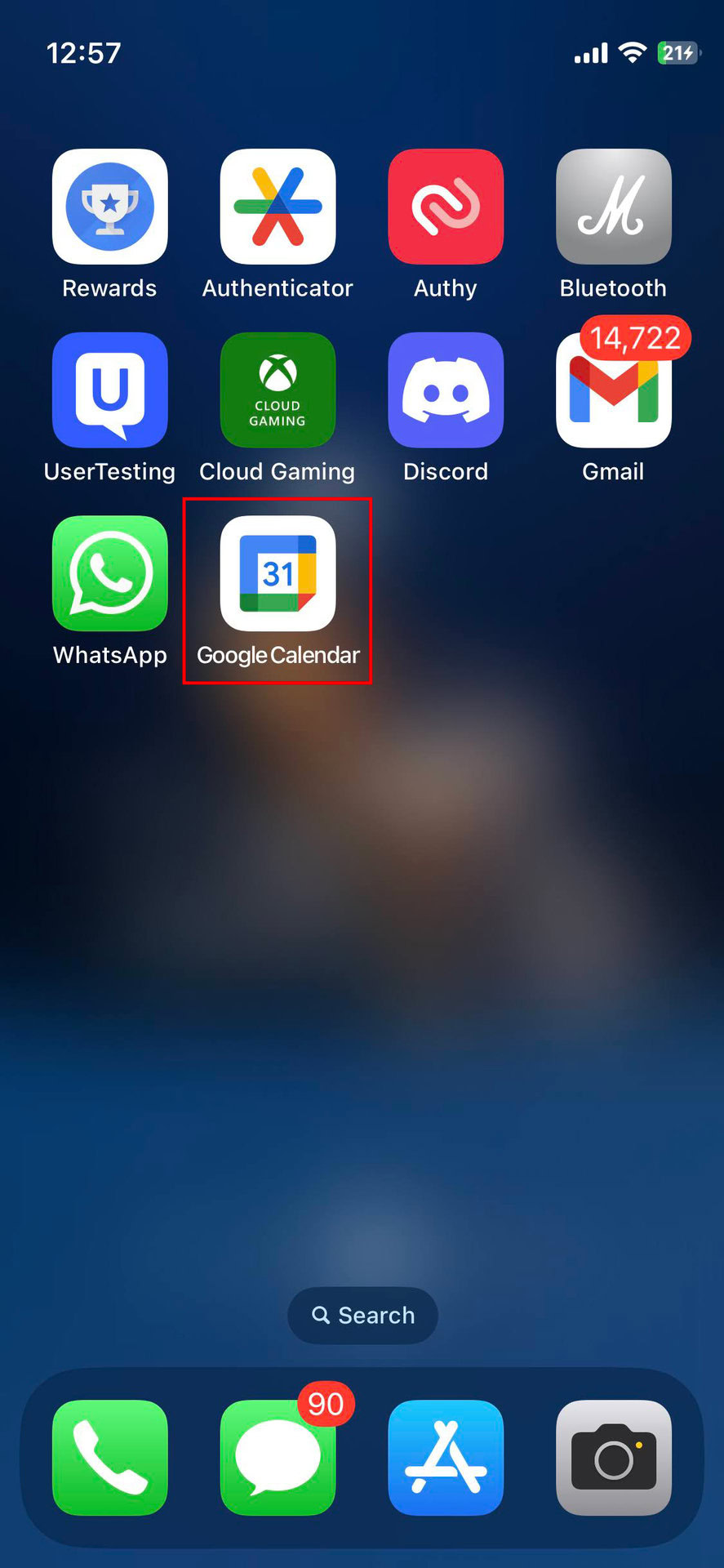The image size is (724, 1568).
Task: Launch the Google Authenticator app
Action: (278, 207)
